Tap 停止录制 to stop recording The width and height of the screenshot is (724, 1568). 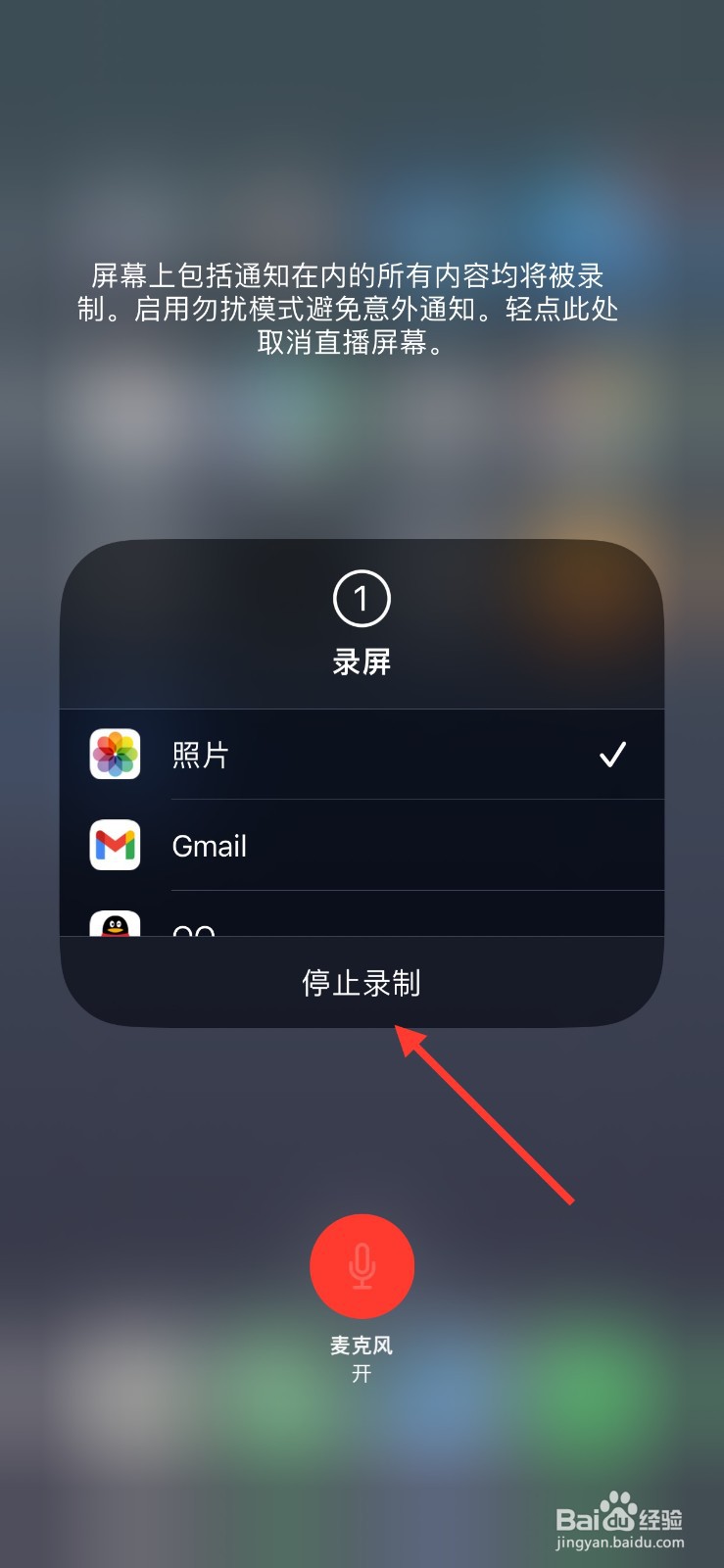click(x=362, y=982)
